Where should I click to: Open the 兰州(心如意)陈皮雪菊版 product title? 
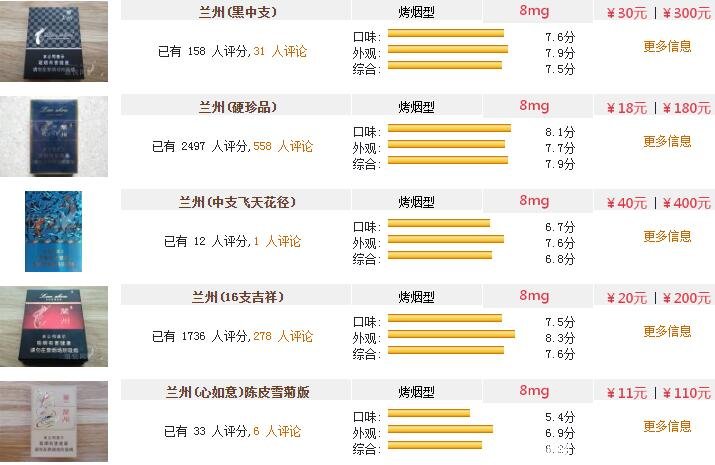(x=237, y=392)
